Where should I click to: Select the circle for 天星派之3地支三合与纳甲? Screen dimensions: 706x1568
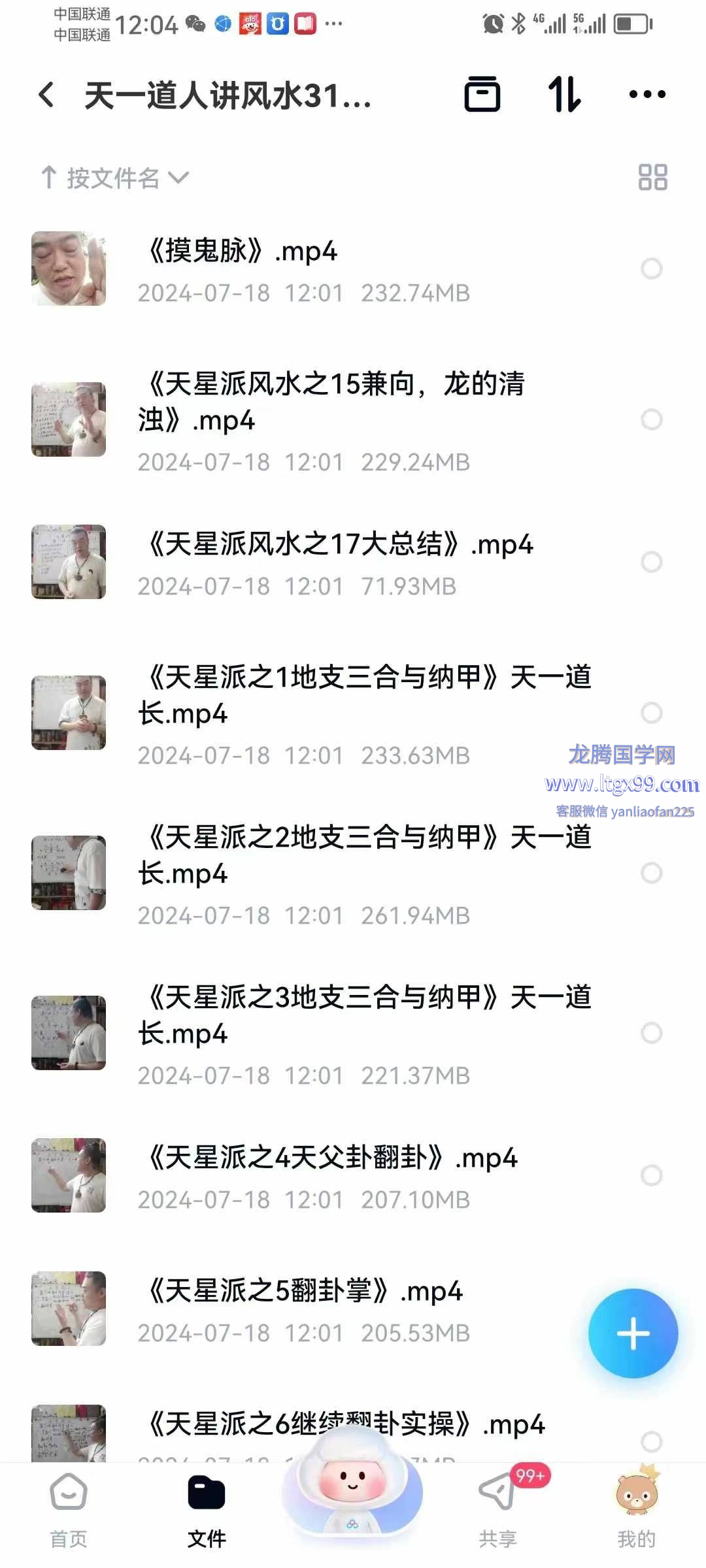[651, 1033]
